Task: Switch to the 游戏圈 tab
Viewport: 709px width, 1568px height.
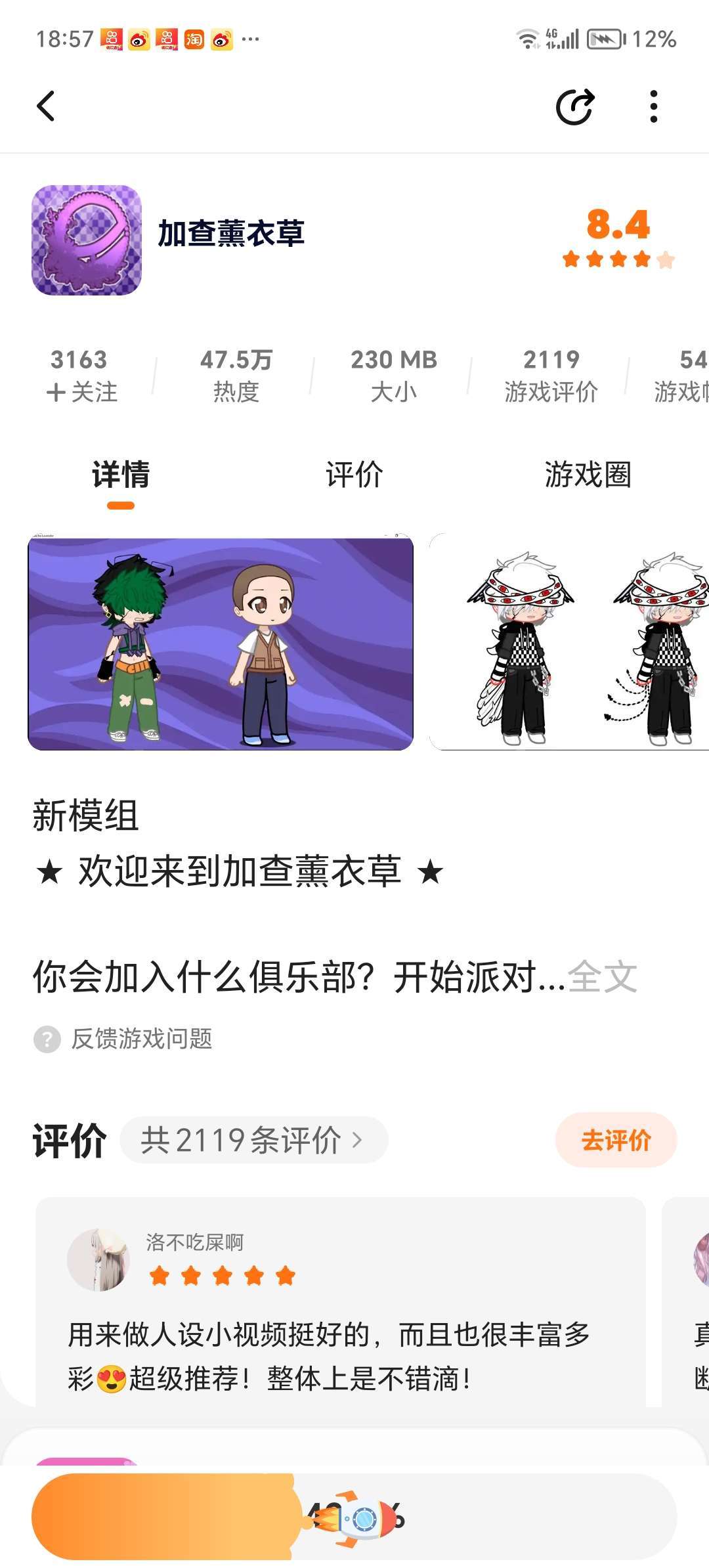Action: (x=588, y=475)
